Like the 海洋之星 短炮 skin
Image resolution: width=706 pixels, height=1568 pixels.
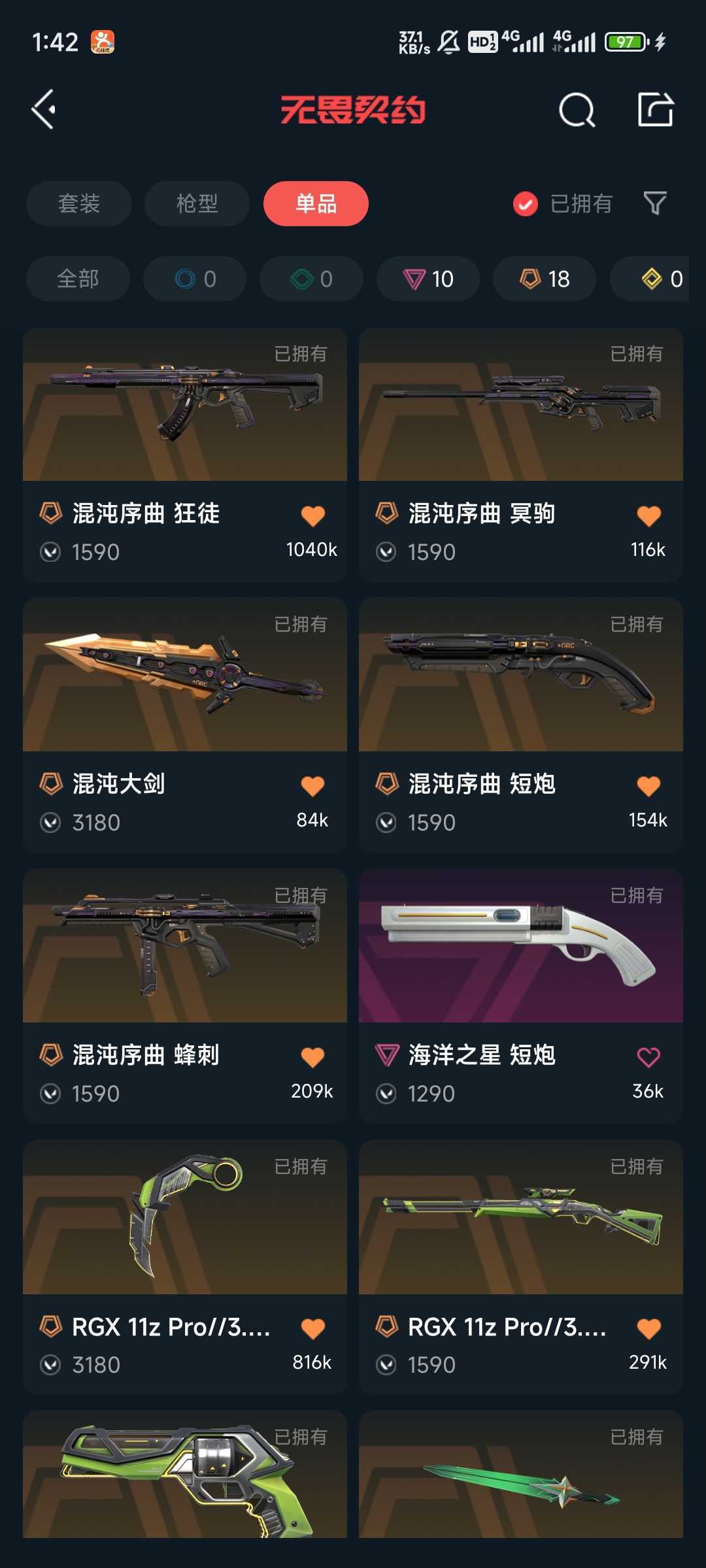tap(648, 1057)
